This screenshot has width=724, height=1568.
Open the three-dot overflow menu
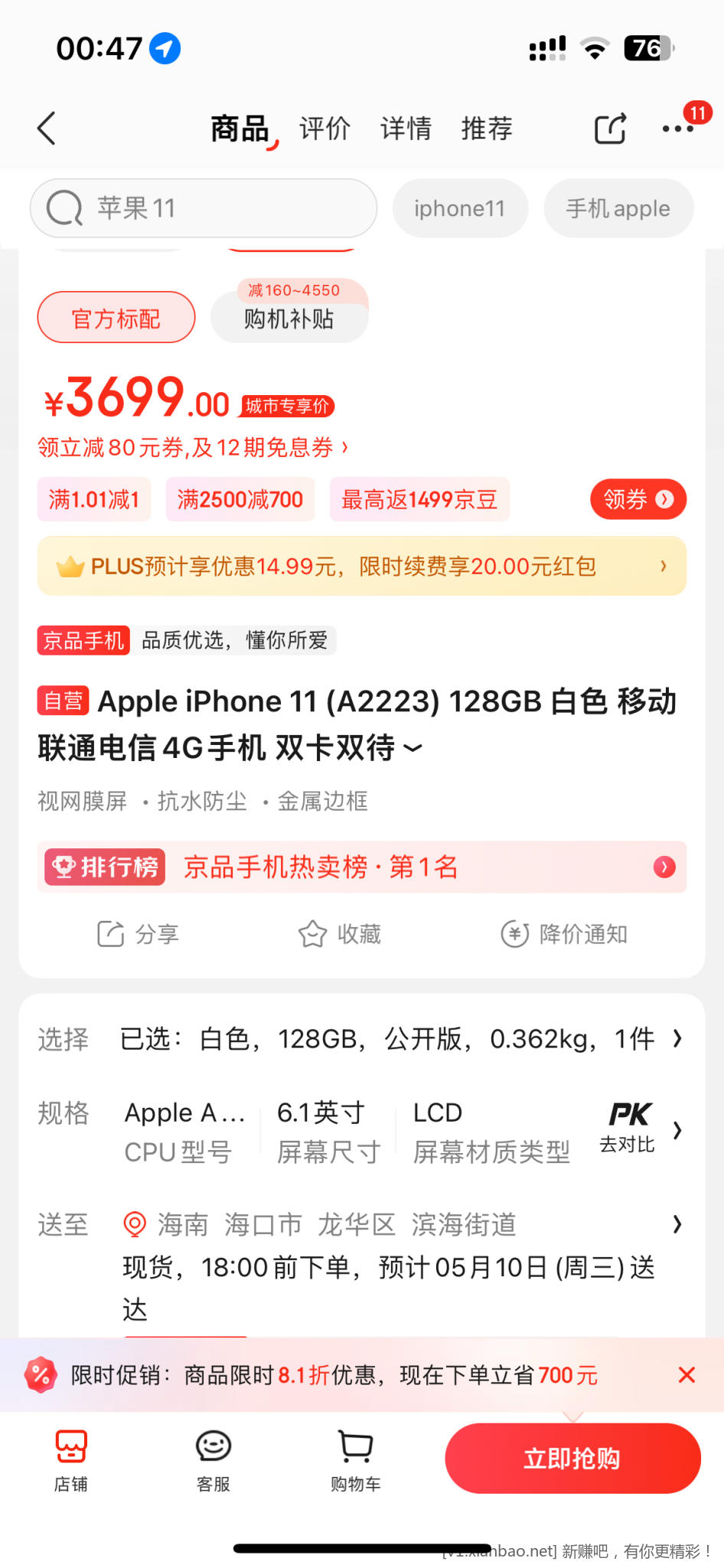[x=678, y=129]
